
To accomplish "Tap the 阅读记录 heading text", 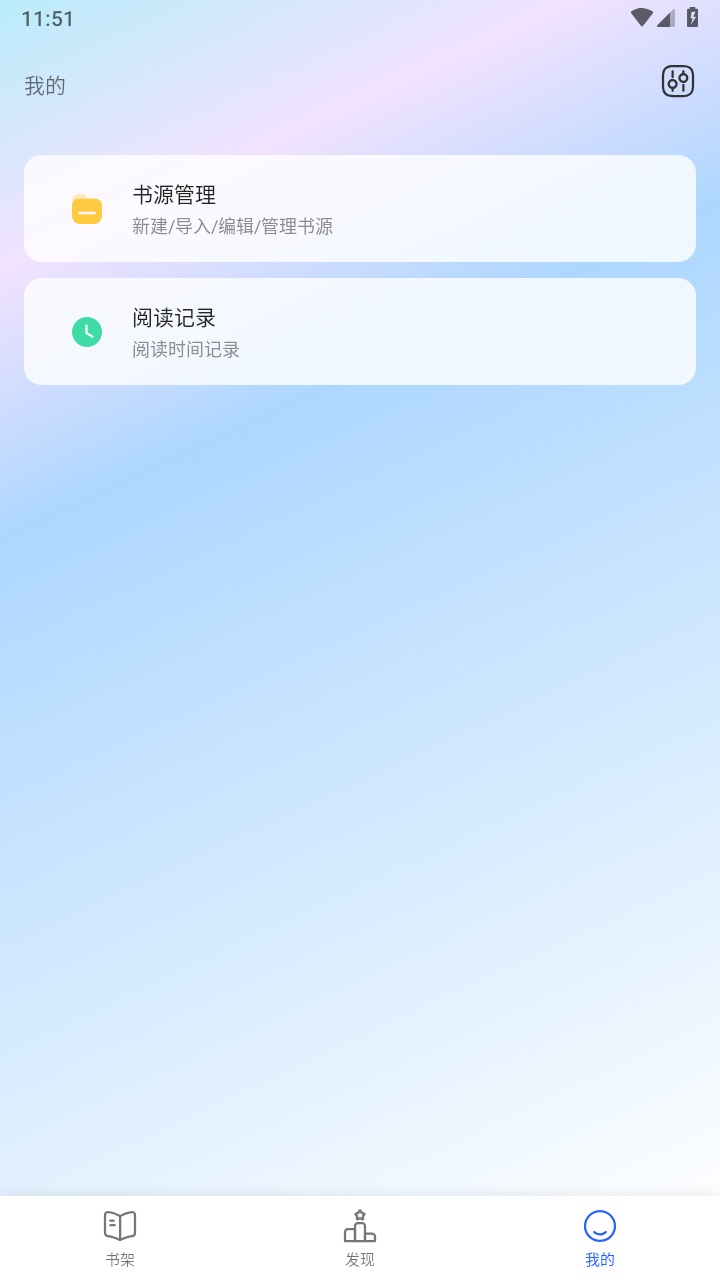I will [x=172, y=318].
